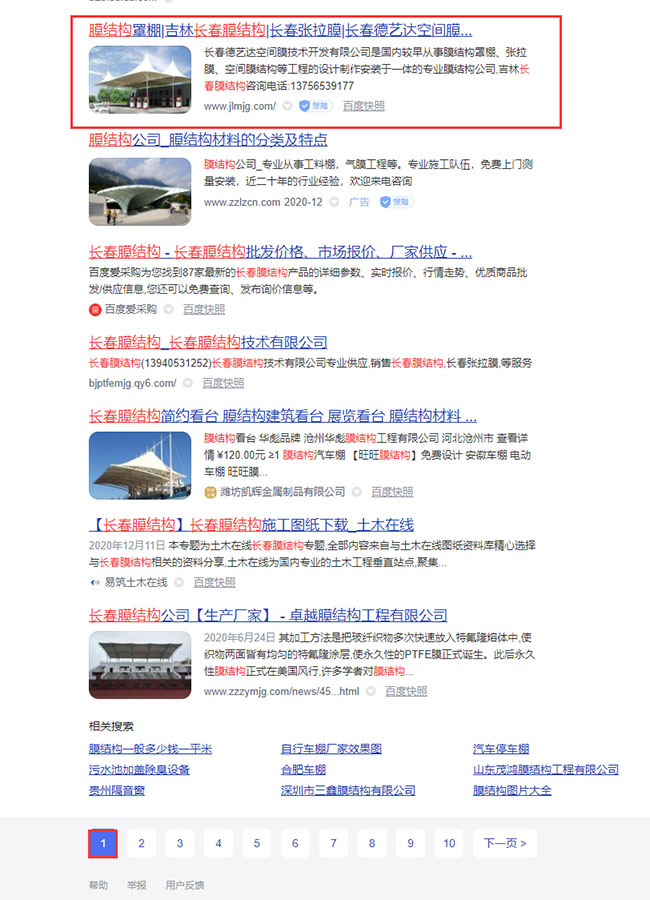Open the 用户反馈 footer link
Viewport: 650px width, 900px height.
point(184,885)
